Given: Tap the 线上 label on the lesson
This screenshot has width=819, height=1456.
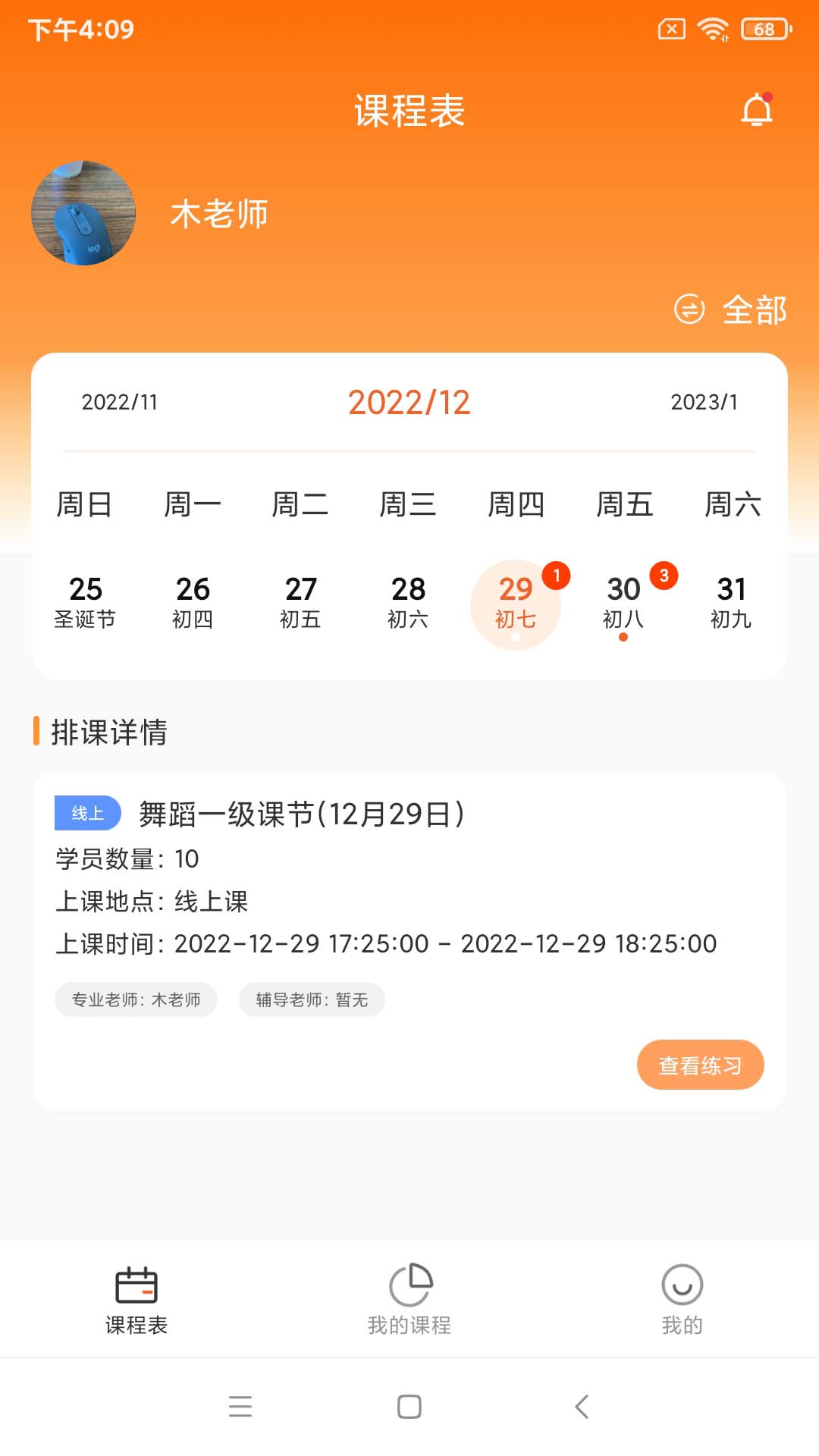Looking at the screenshot, I should point(87,814).
